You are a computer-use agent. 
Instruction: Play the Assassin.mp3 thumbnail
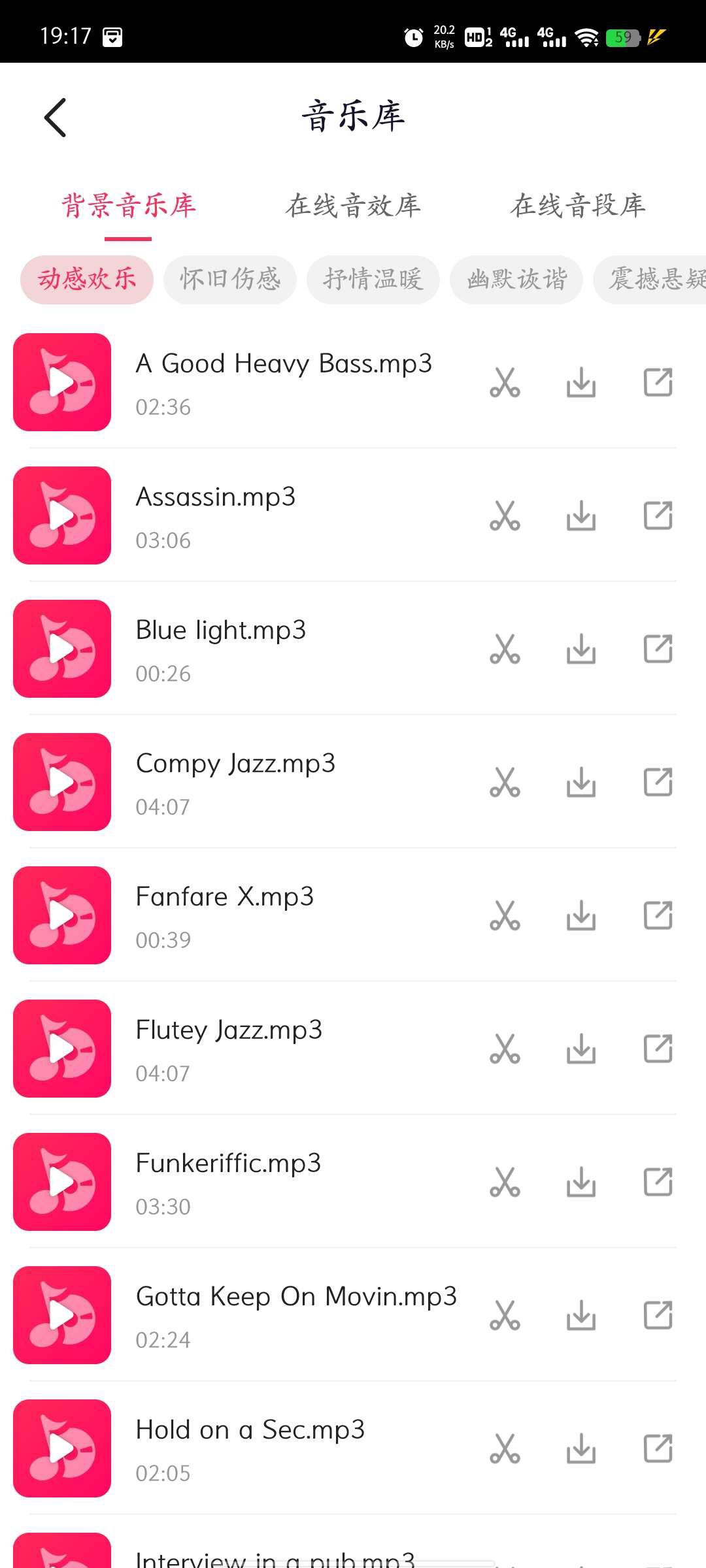tap(61, 515)
